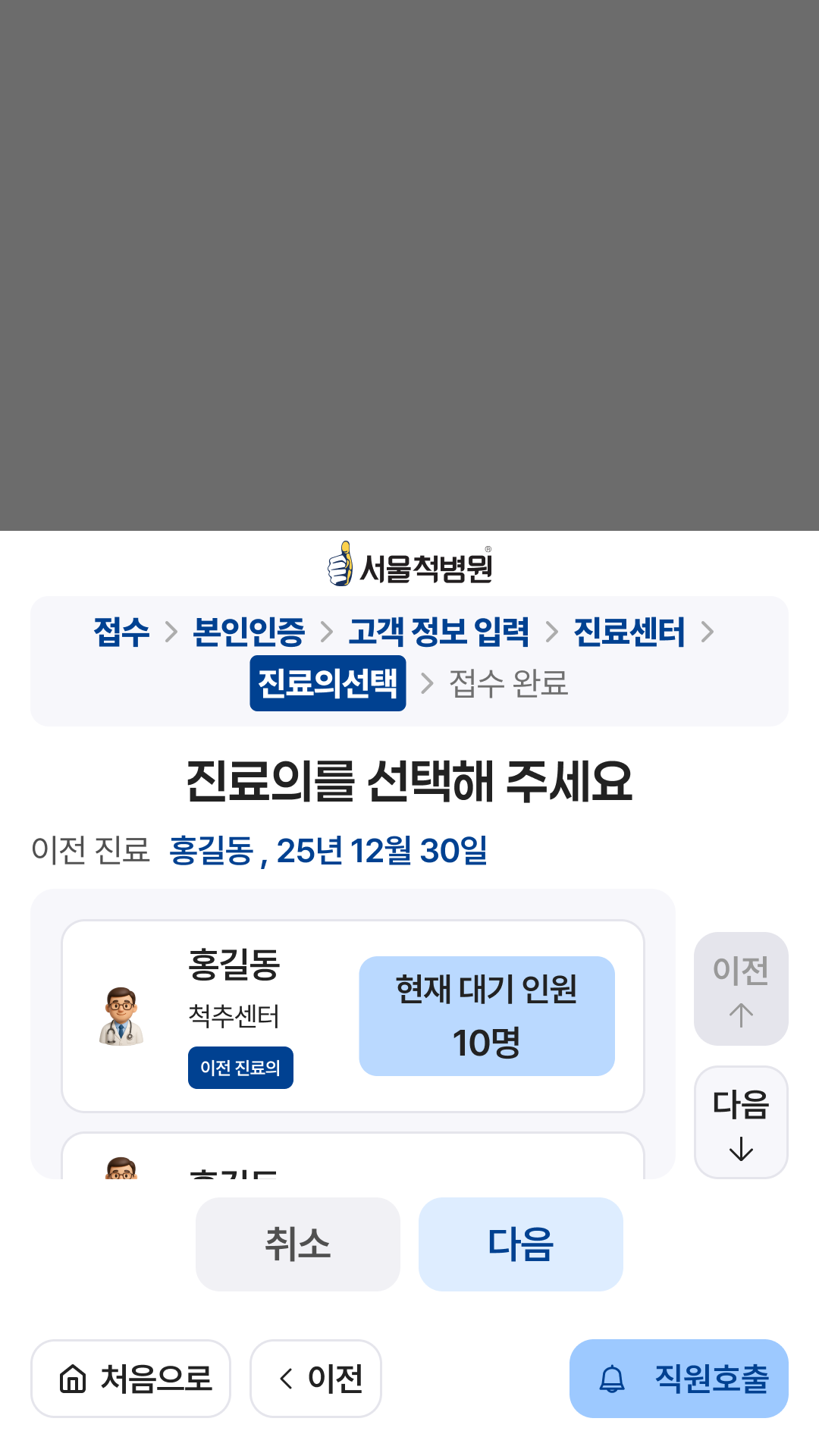Call staff with 직원호출 bell
This screenshot has width=819, height=1456.
coord(679,1379)
